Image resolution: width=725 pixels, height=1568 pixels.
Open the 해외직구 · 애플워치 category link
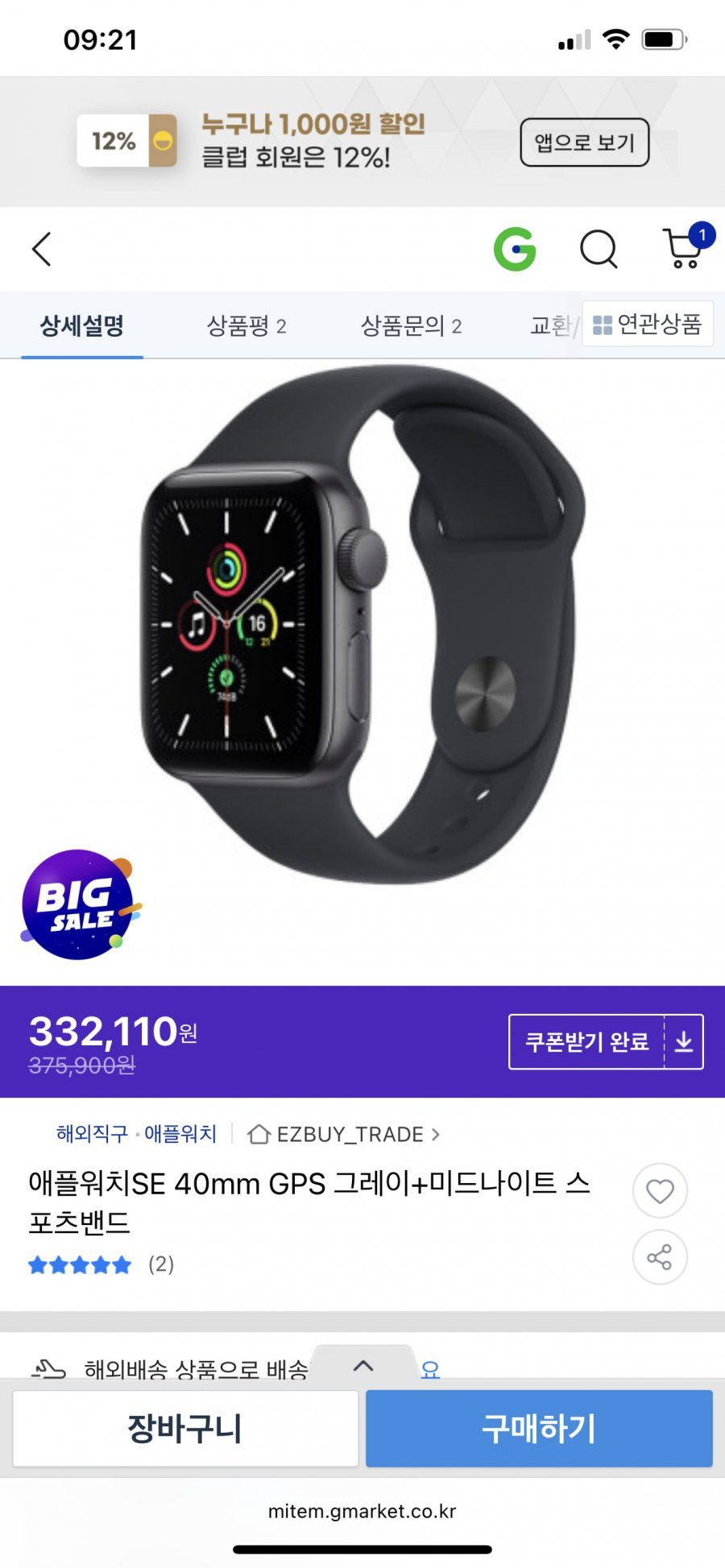click(x=136, y=1134)
